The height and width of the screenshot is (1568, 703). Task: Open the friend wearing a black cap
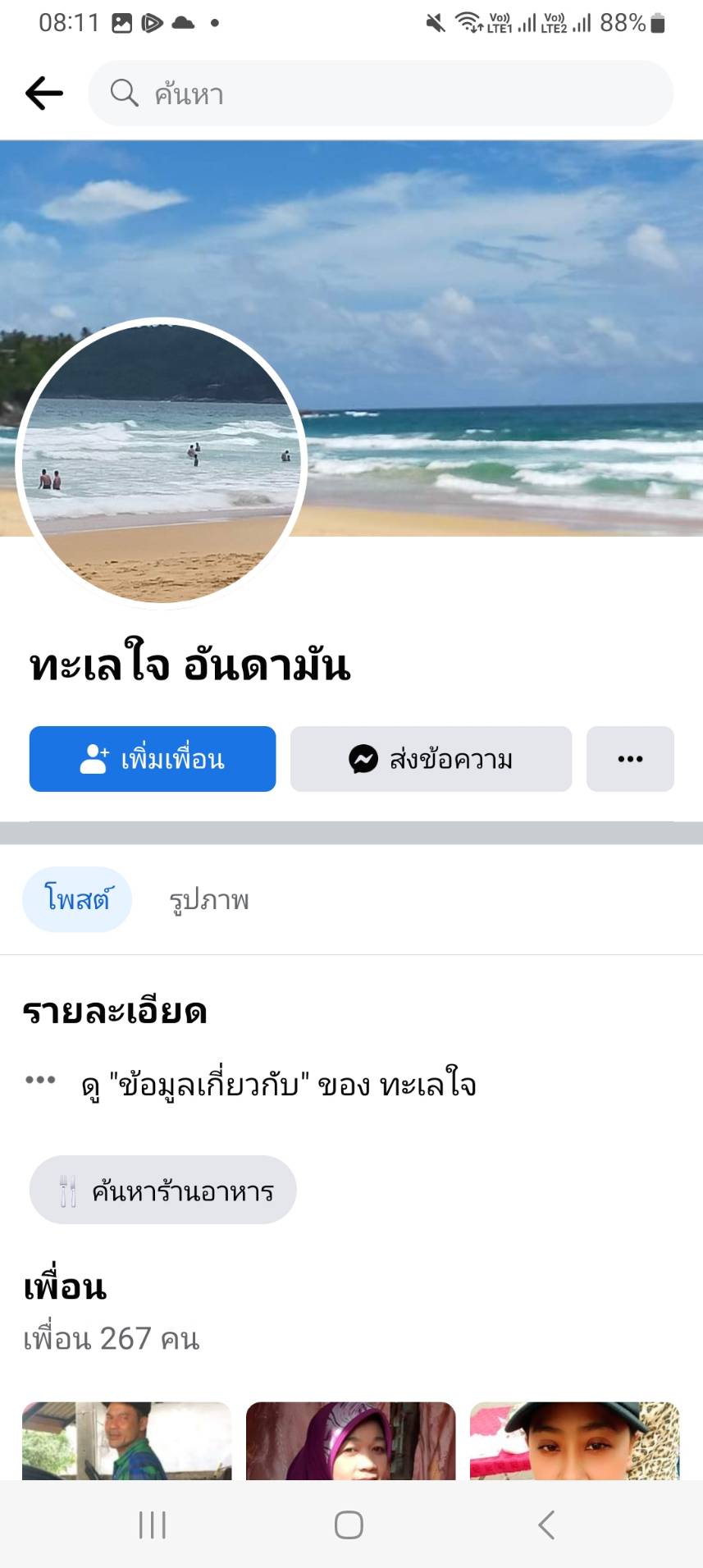click(x=574, y=1441)
